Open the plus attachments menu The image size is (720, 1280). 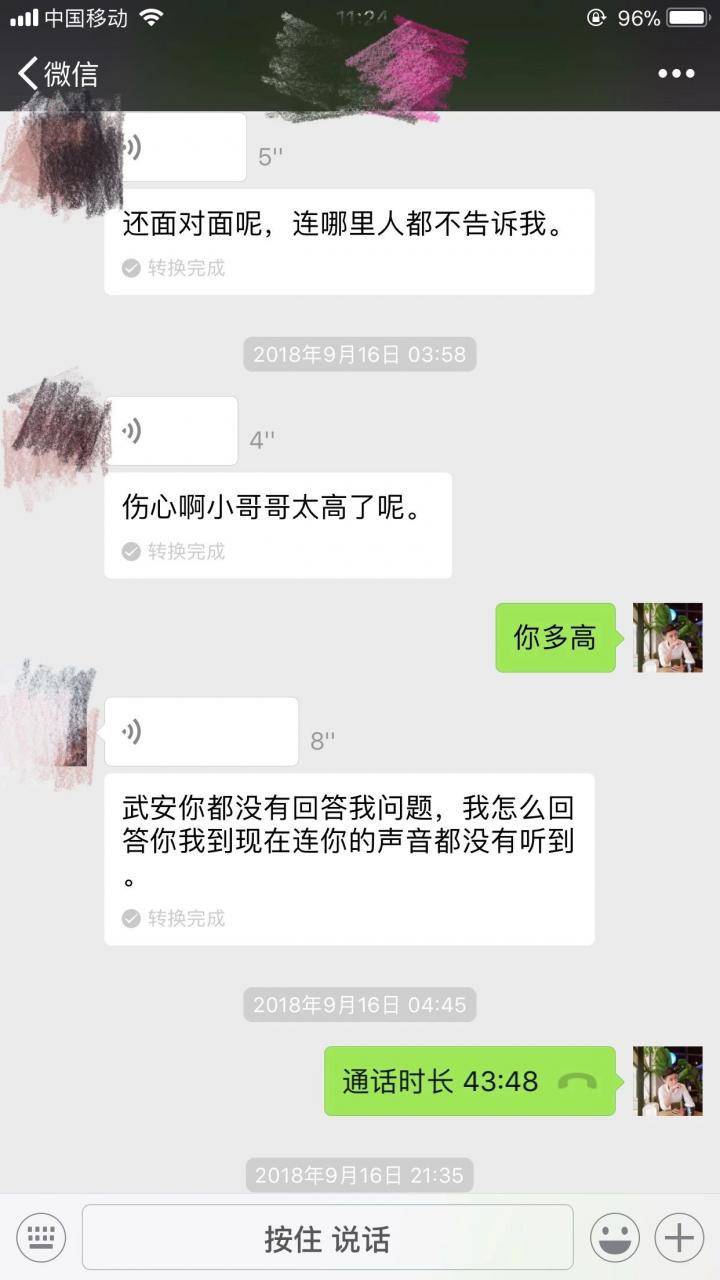point(679,1238)
